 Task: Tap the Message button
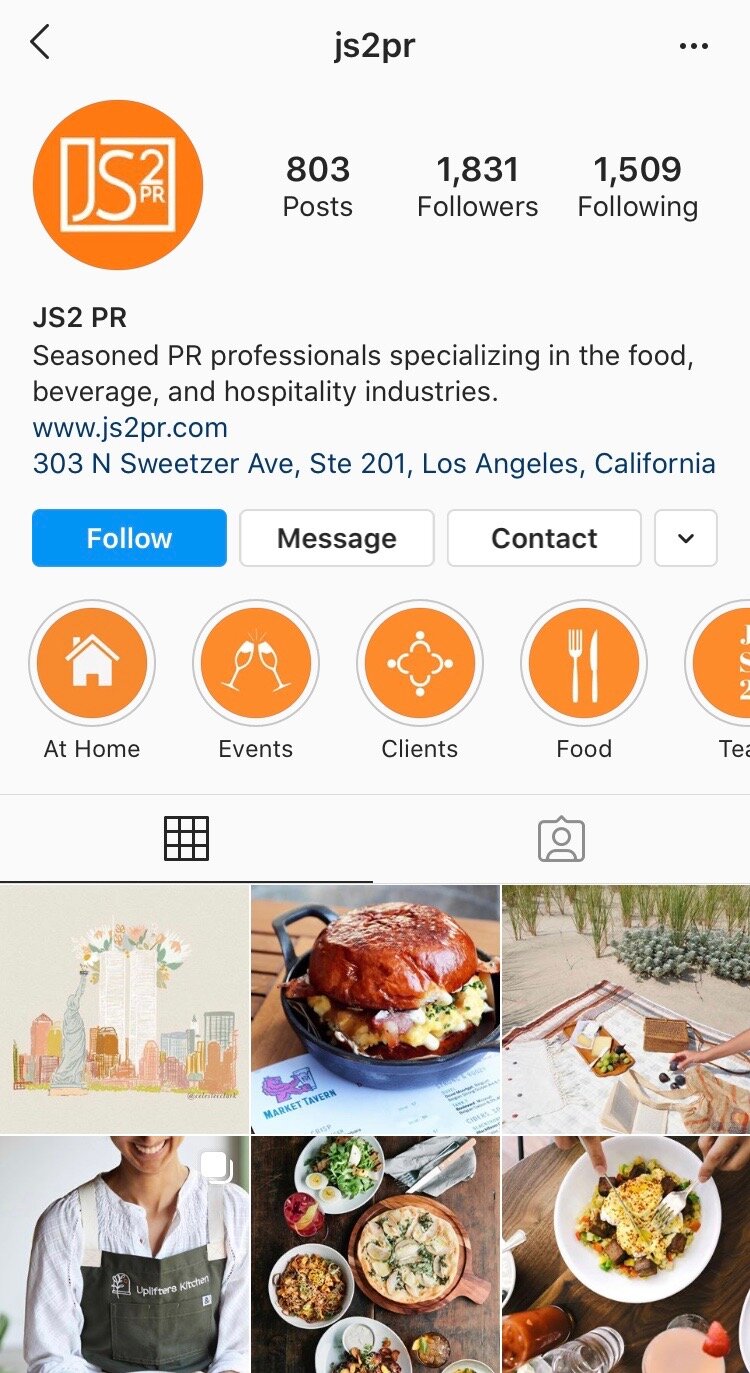click(337, 538)
